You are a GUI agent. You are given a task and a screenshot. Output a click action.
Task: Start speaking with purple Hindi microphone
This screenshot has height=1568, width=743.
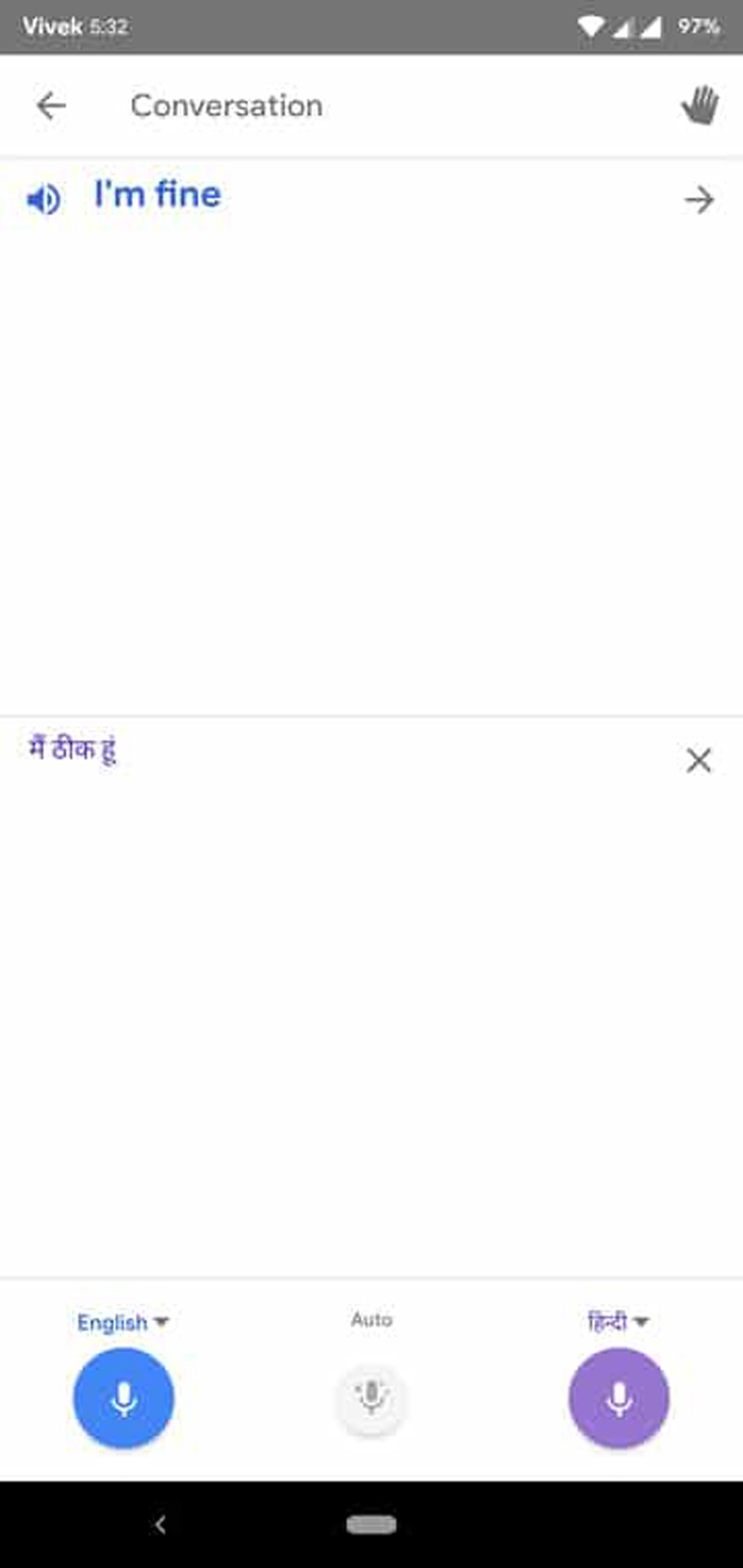point(619,1398)
